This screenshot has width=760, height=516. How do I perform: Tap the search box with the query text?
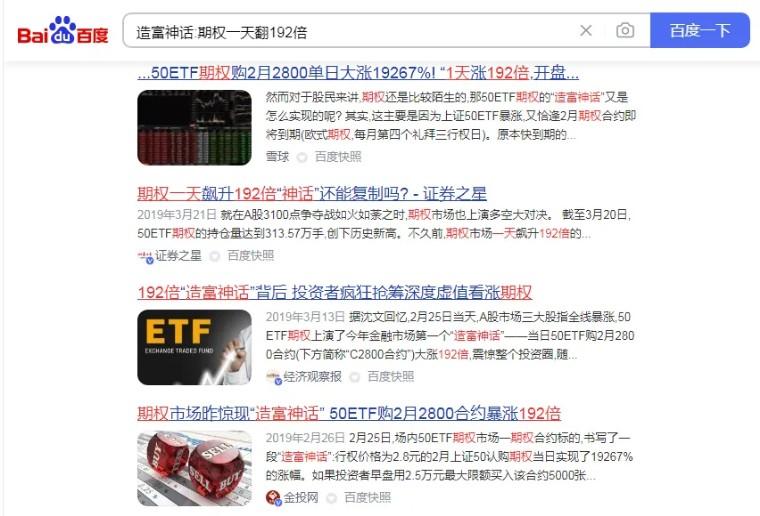click(x=350, y=31)
